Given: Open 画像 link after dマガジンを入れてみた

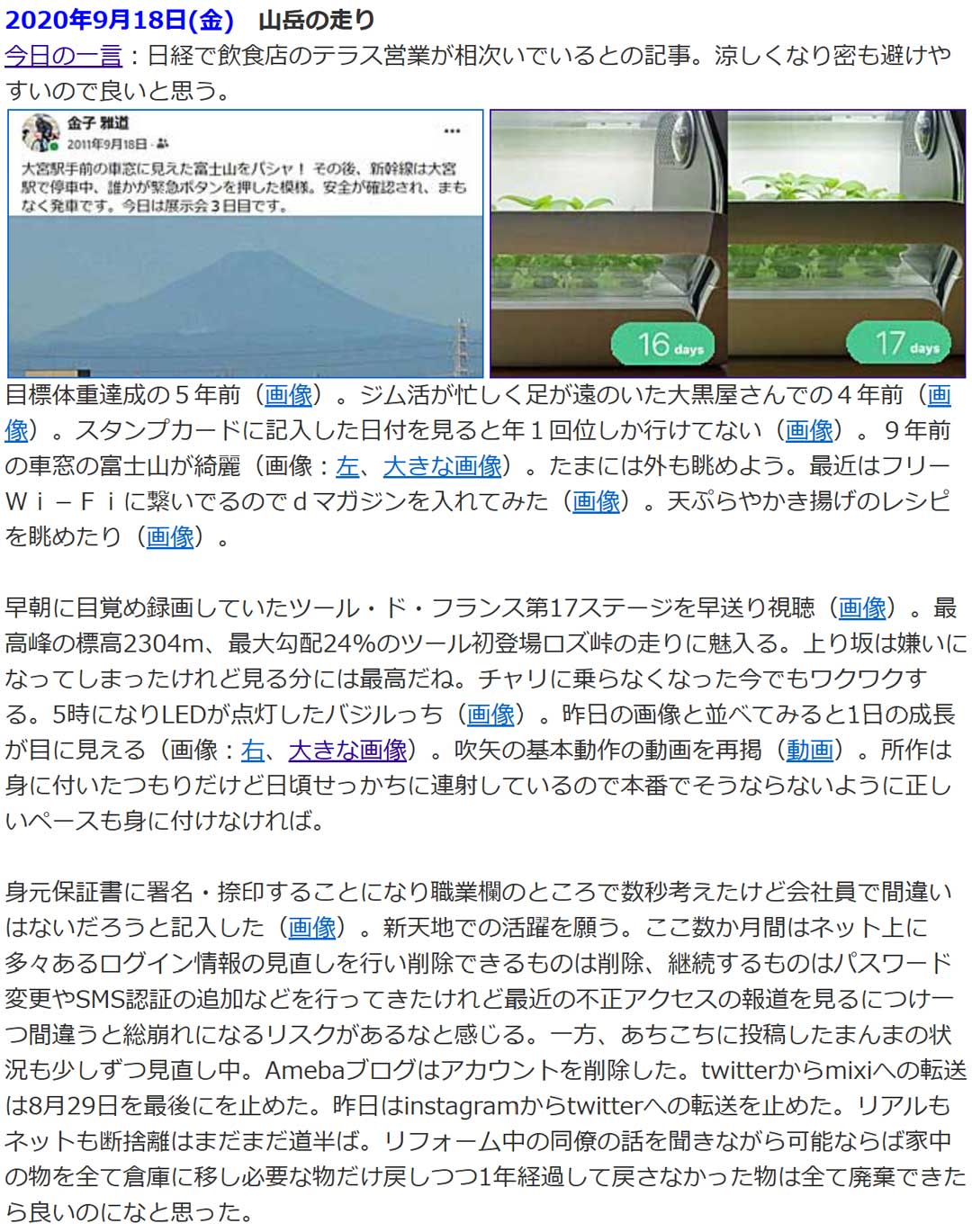Looking at the screenshot, I should click(x=596, y=501).
